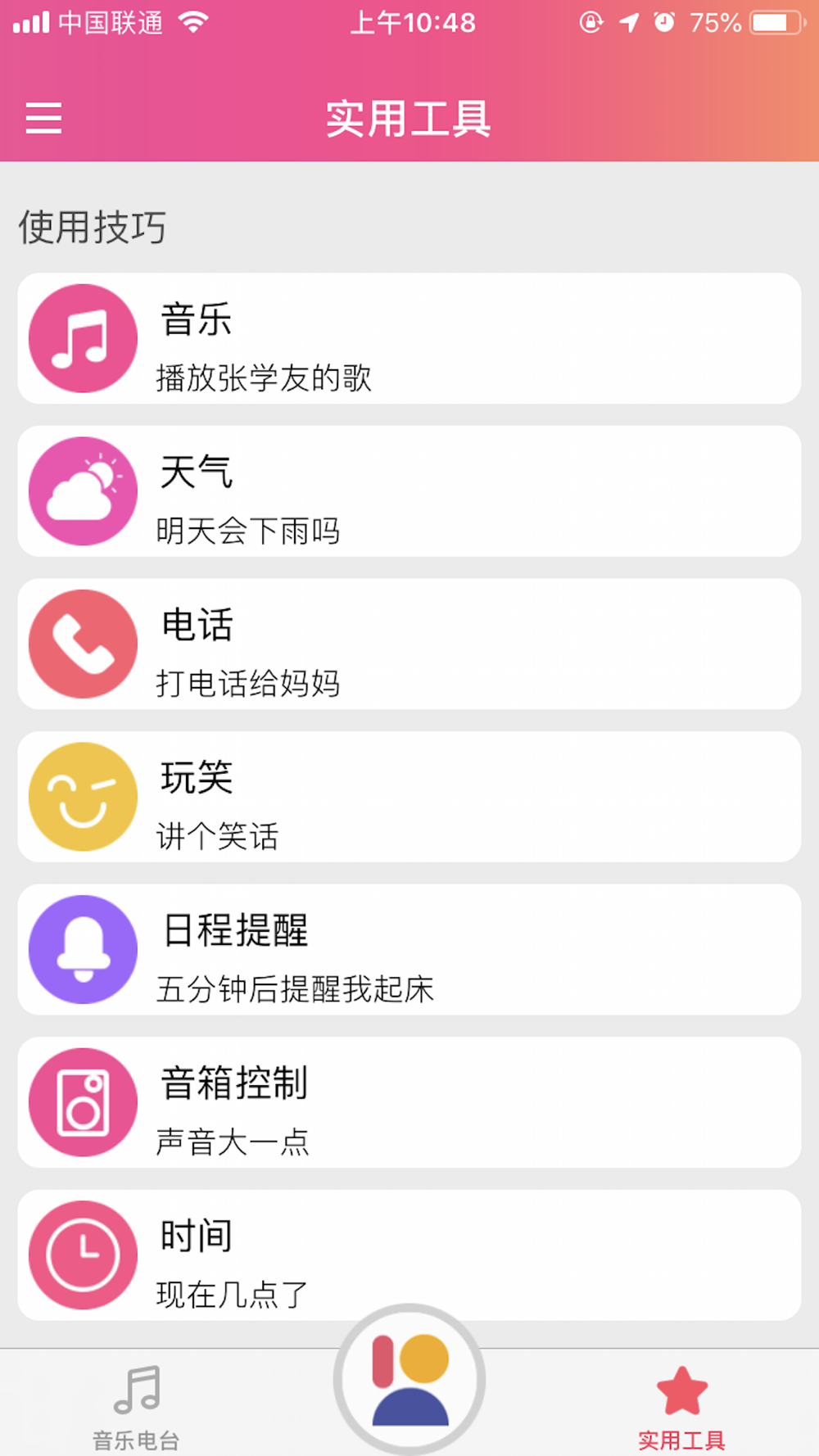Image resolution: width=819 pixels, height=1456 pixels.
Task: Tap the 玩笑 joke card
Action: coord(409,797)
